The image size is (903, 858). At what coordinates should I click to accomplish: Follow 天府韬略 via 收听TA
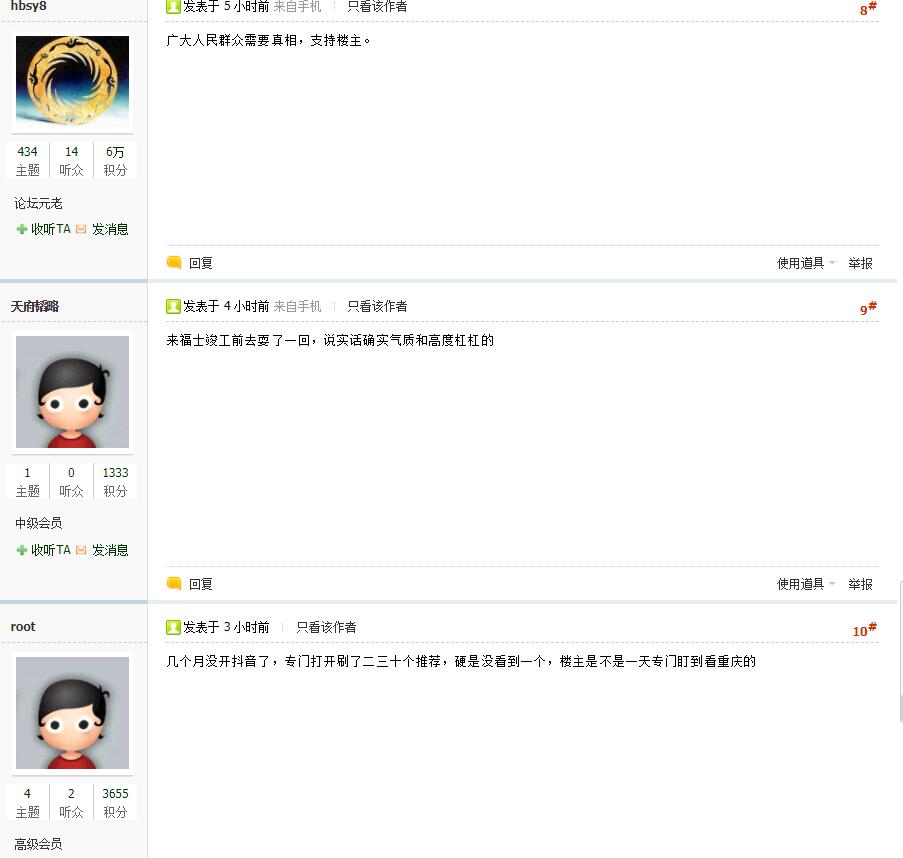(x=50, y=550)
